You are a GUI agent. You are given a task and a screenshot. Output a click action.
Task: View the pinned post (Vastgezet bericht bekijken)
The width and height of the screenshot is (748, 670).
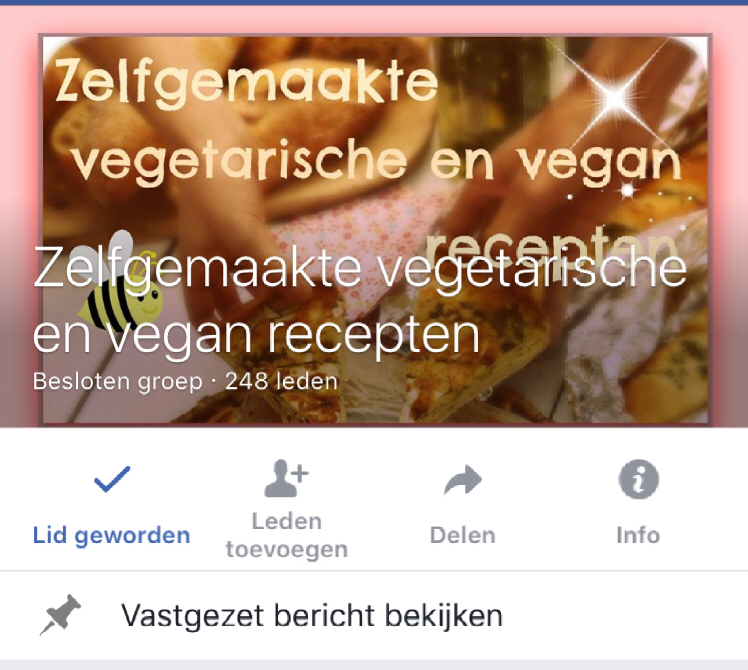310,616
